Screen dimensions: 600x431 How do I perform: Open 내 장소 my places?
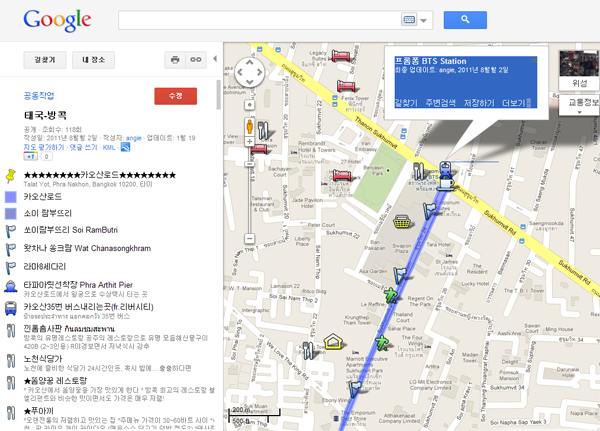click(x=93, y=60)
